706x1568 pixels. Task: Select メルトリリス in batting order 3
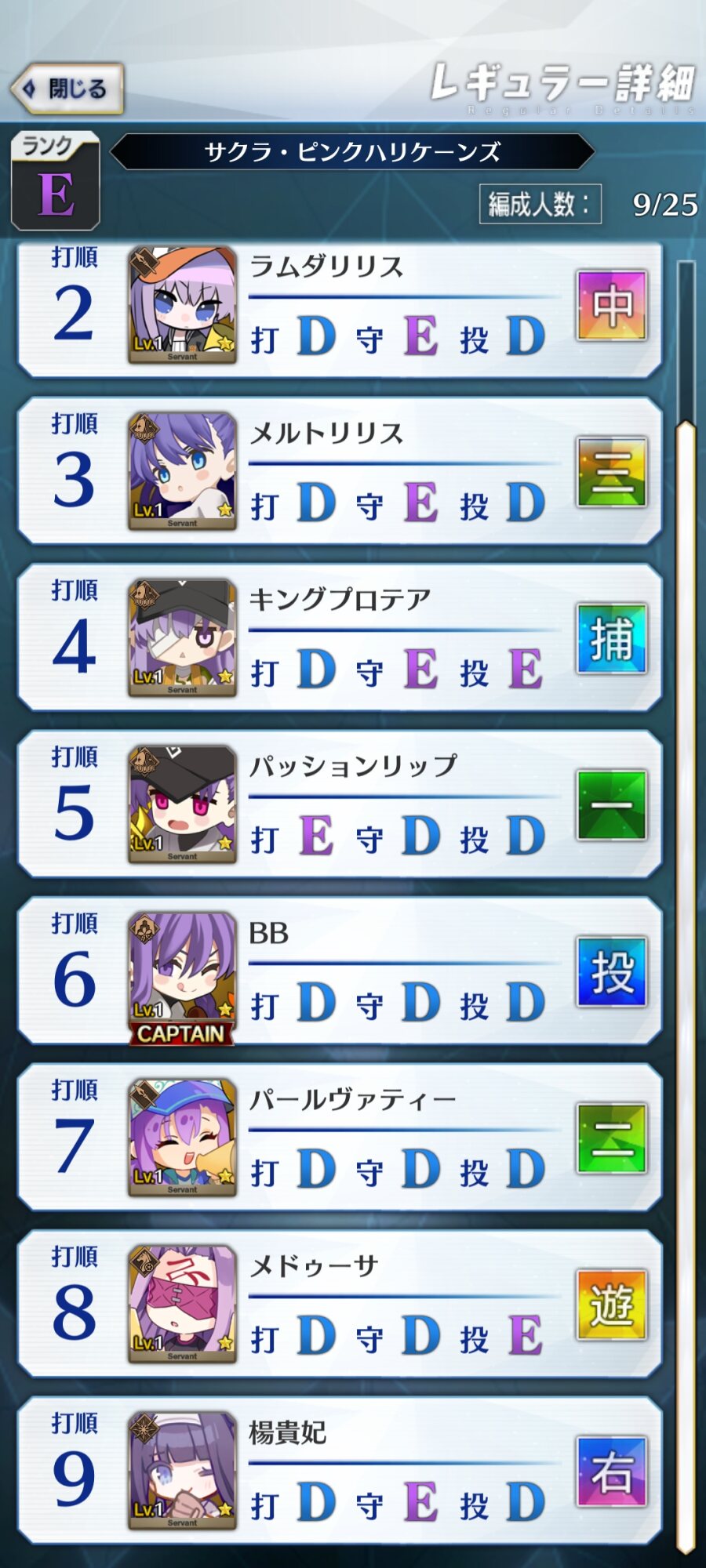point(339,472)
